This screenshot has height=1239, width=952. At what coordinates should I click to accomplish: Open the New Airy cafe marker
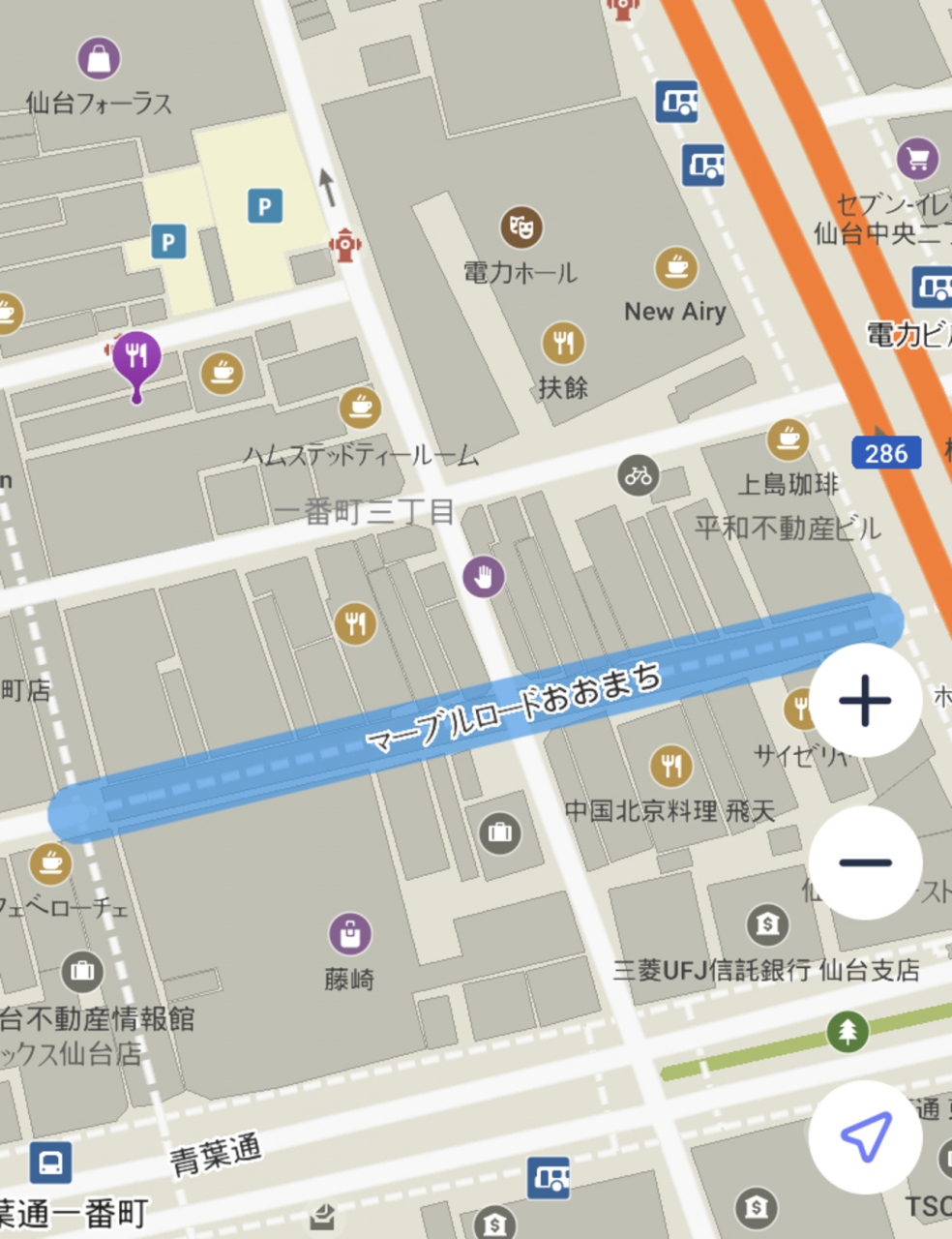[676, 268]
